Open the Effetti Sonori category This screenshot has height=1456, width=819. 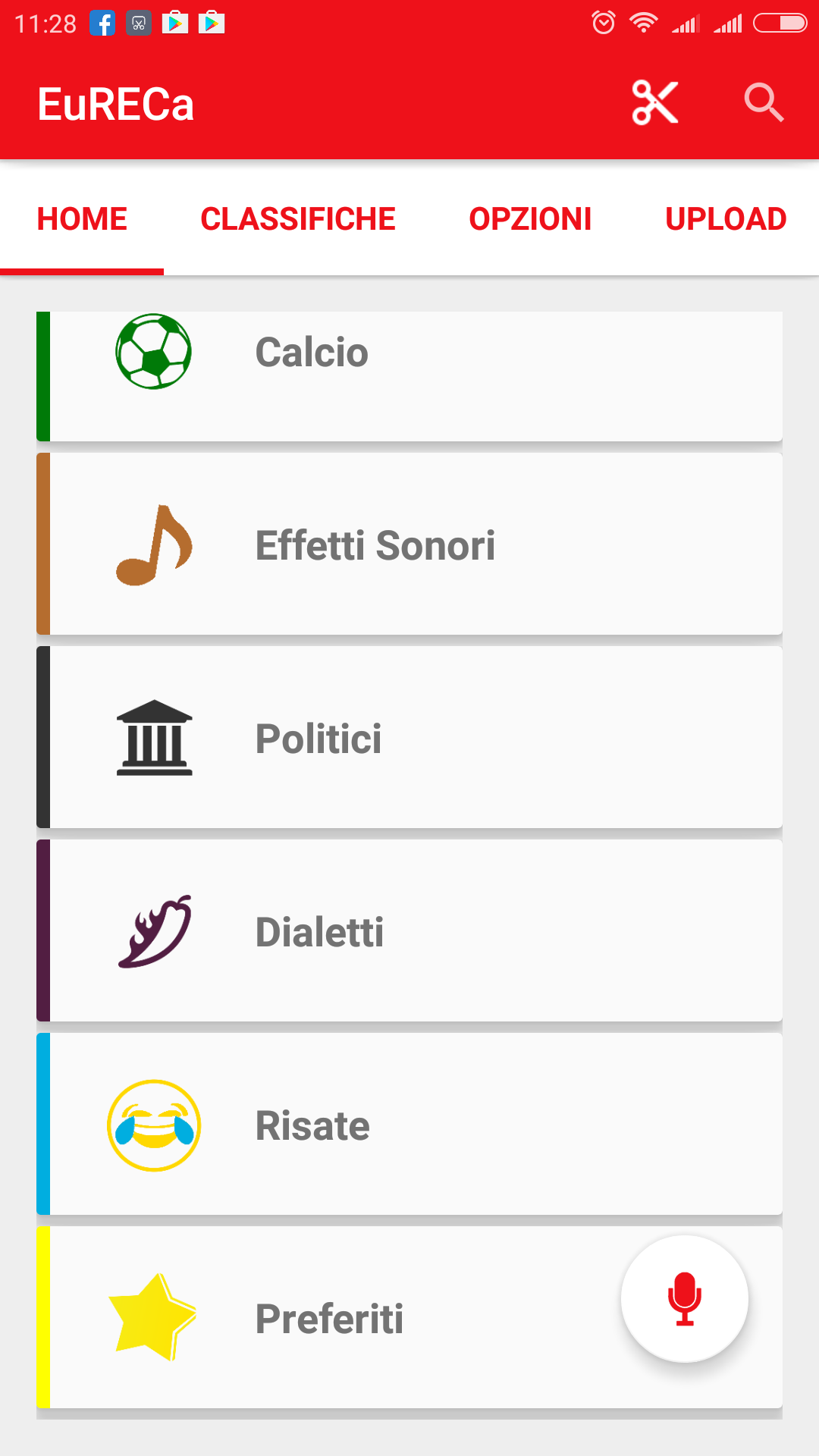(x=409, y=544)
